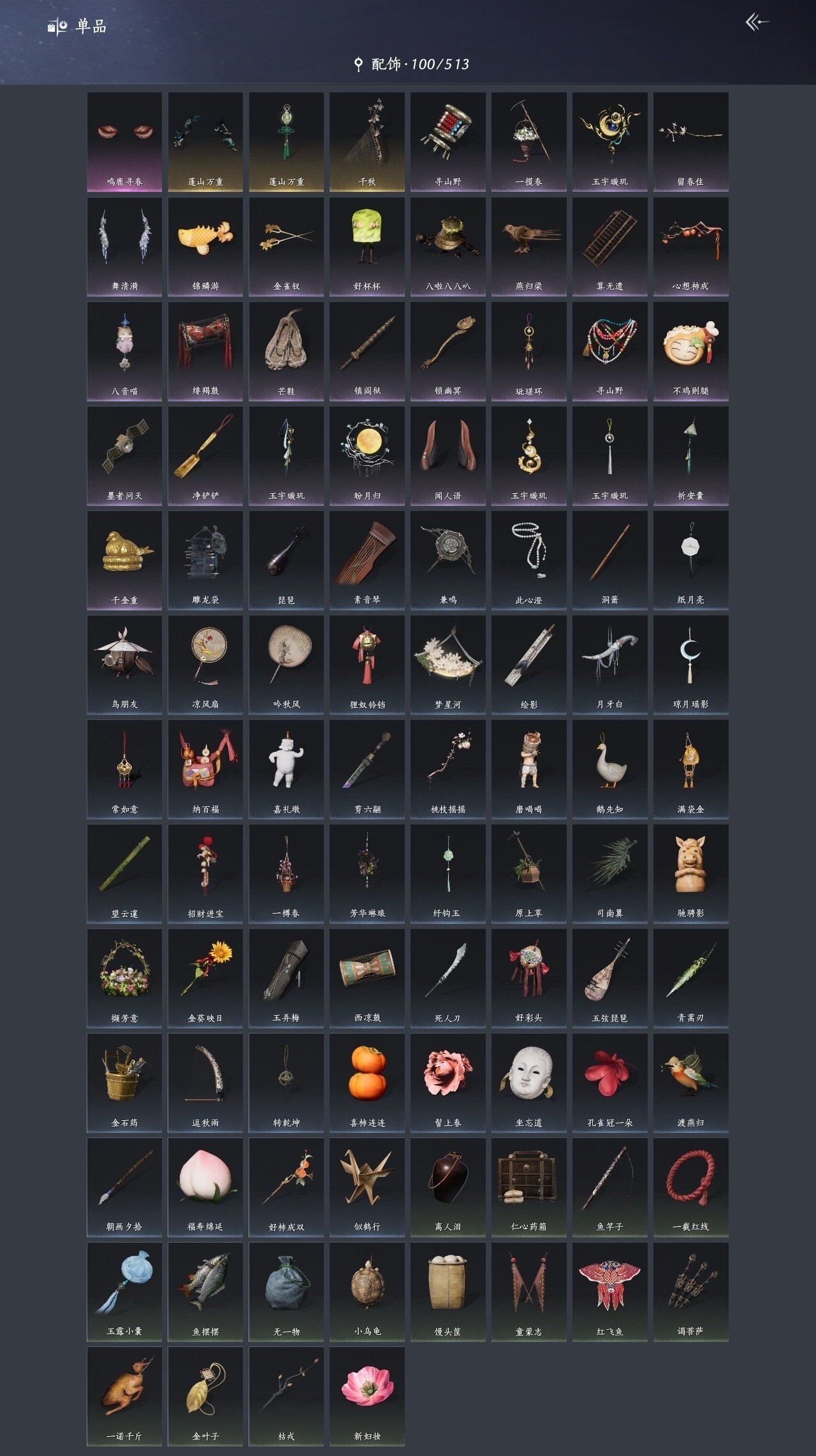
Task: Tap the 鹅先知 goose accessory
Action: [x=609, y=769]
